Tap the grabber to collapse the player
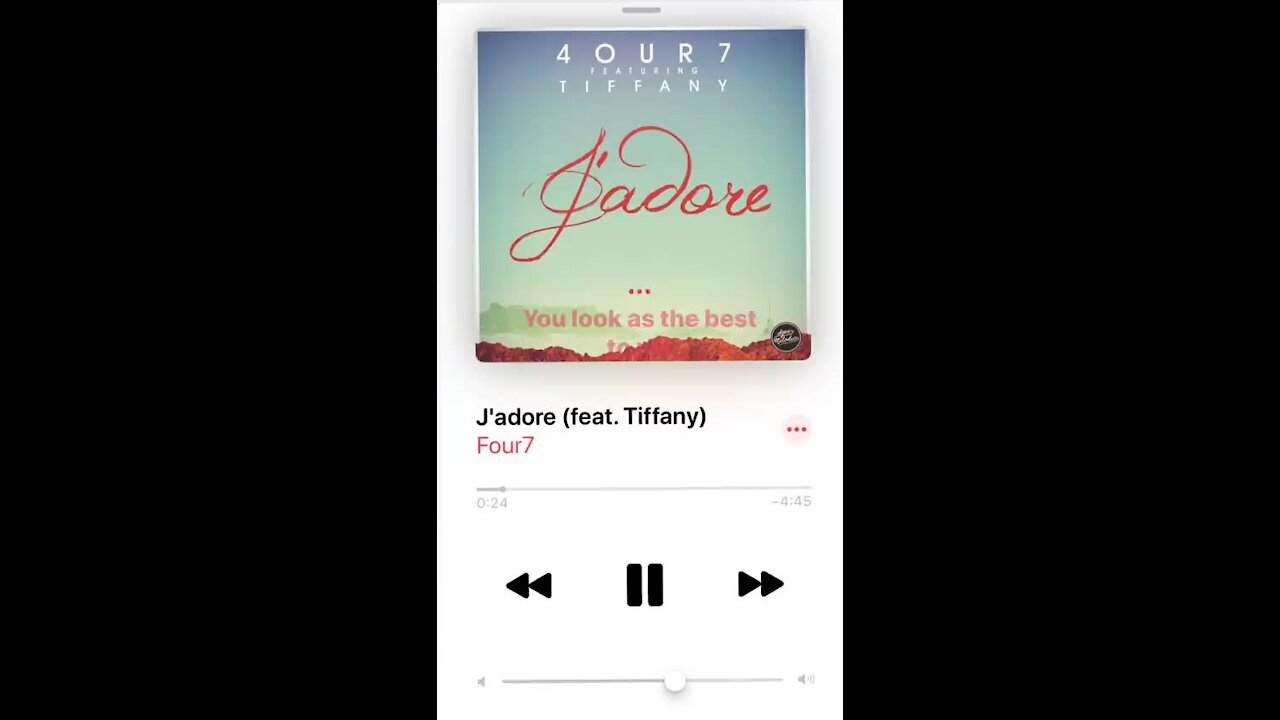This screenshot has width=1280, height=720. pyautogui.click(x=641, y=10)
